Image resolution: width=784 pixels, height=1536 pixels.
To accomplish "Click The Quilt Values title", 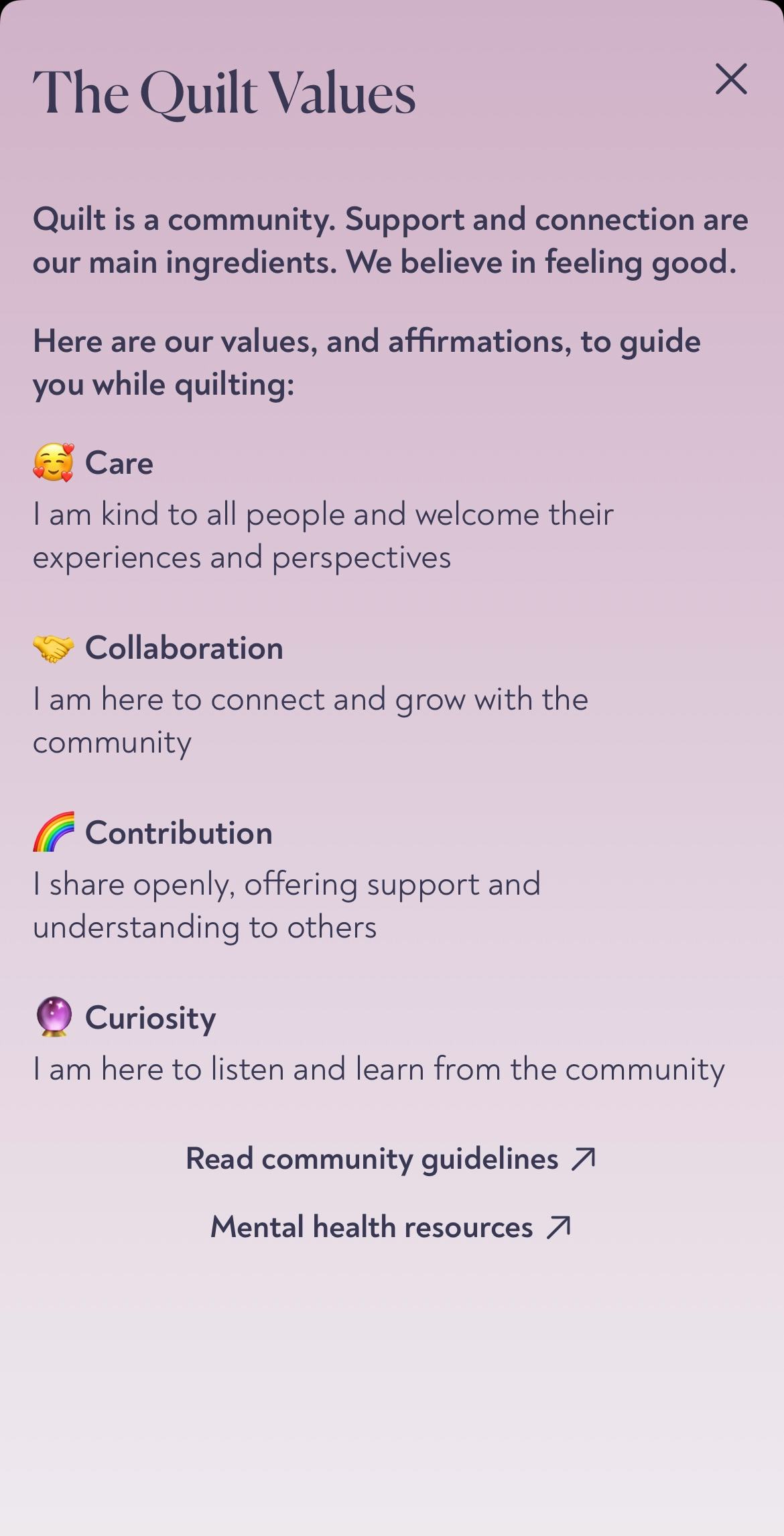I will pos(224,94).
